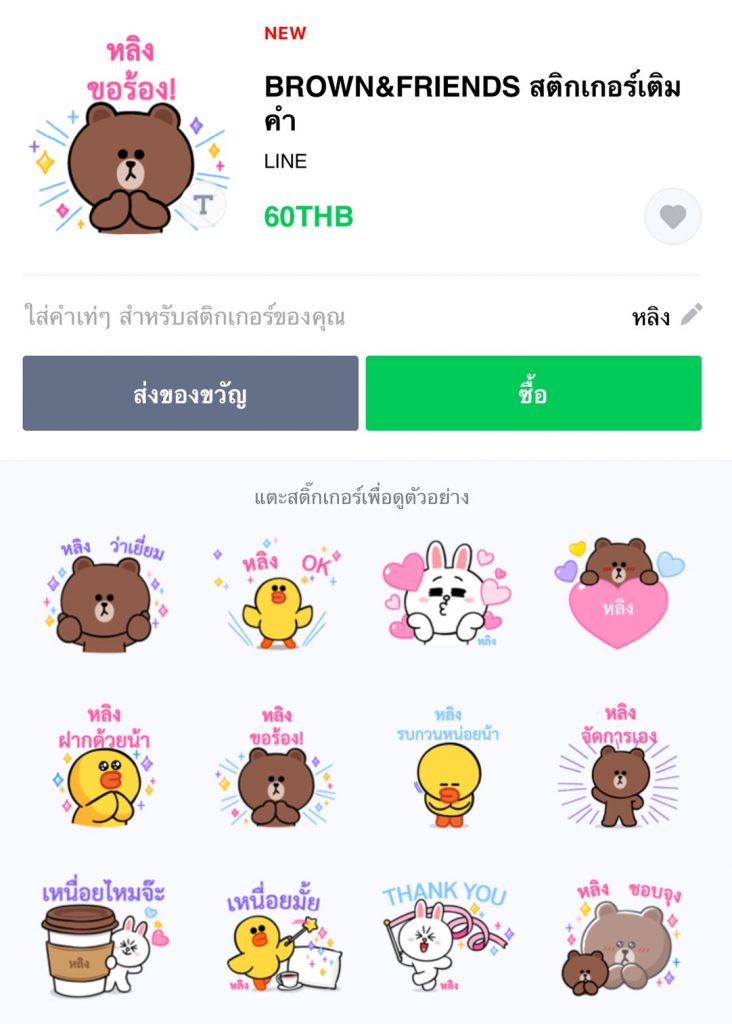Preview the Sally OK sticker
The image size is (732, 1024).
click(x=277, y=595)
